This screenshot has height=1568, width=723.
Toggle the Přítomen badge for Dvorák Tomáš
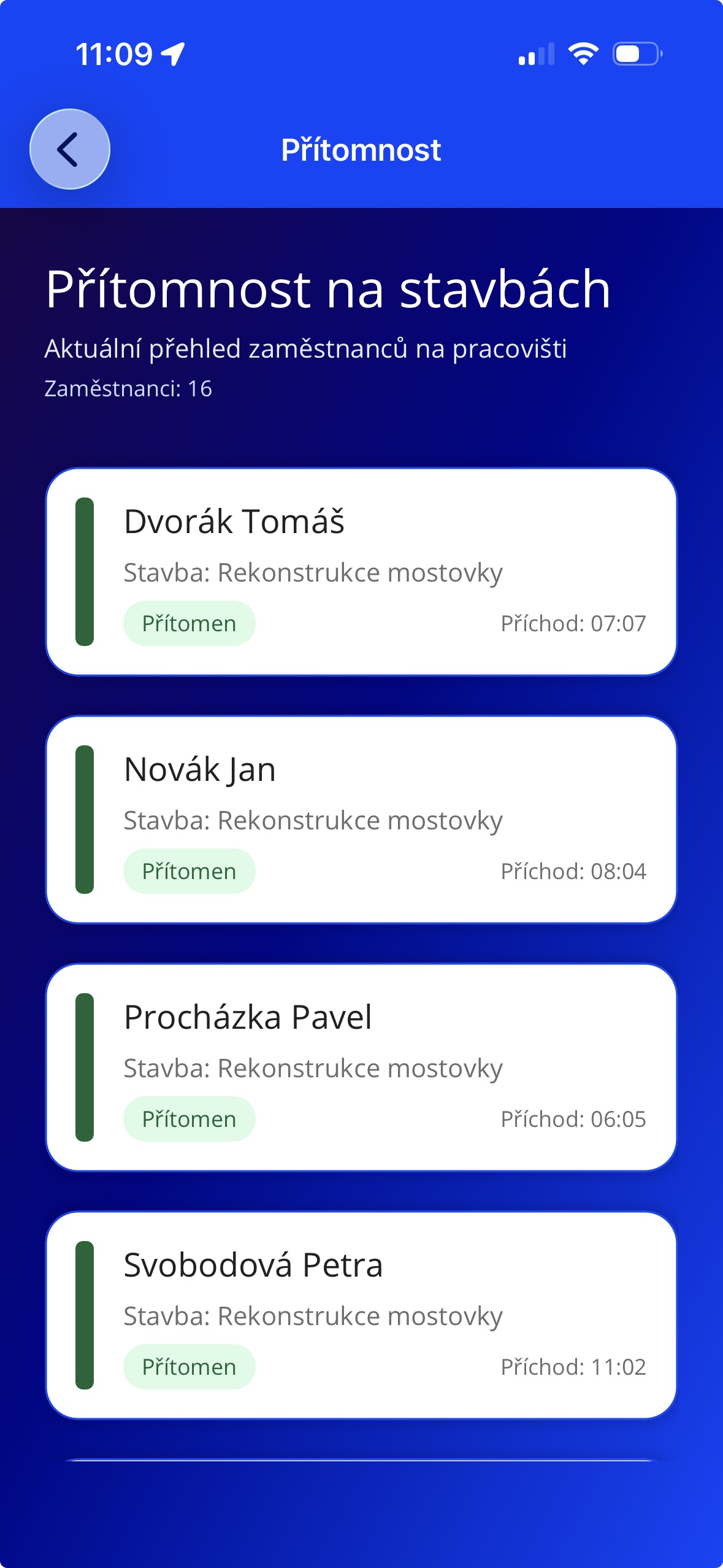click(189, 623)
